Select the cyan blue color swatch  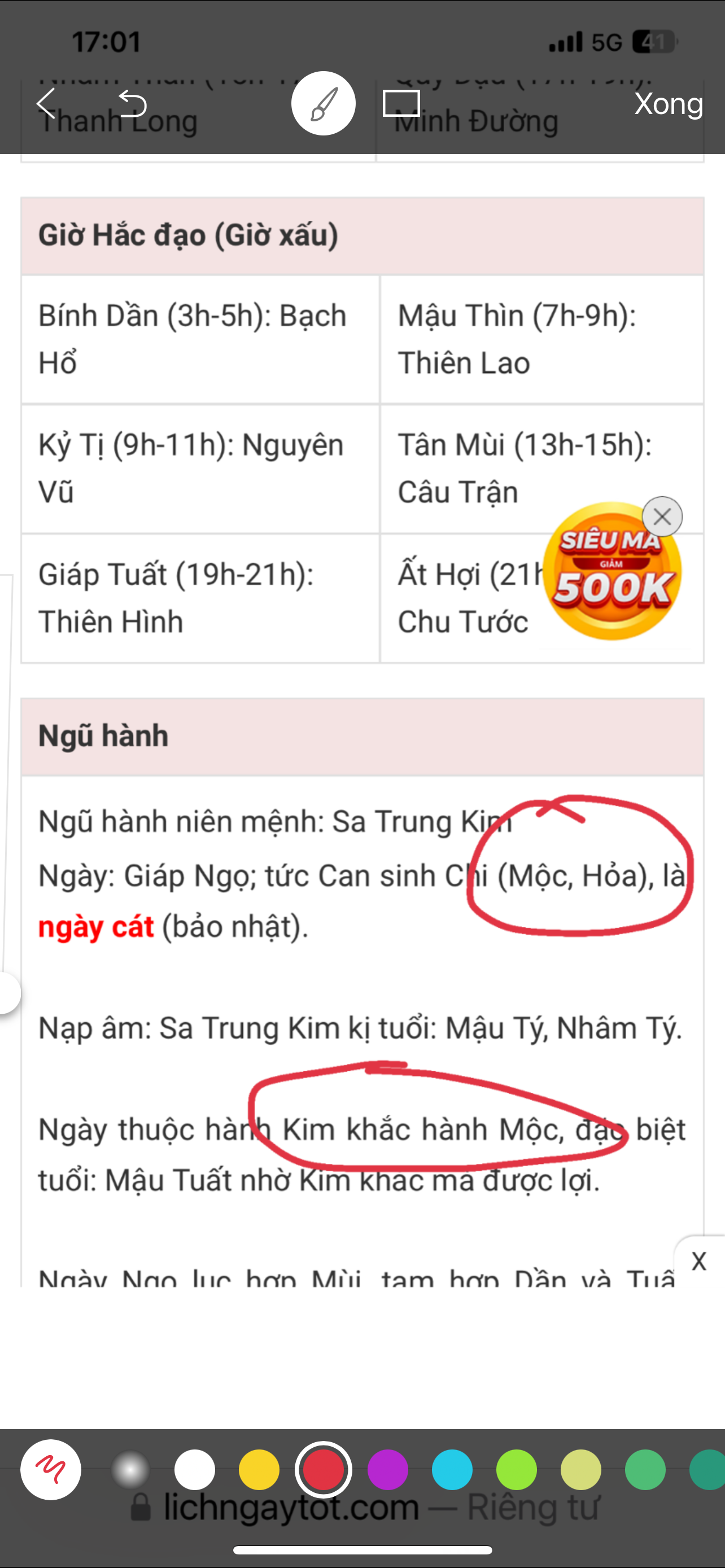tap(452, 1469)
